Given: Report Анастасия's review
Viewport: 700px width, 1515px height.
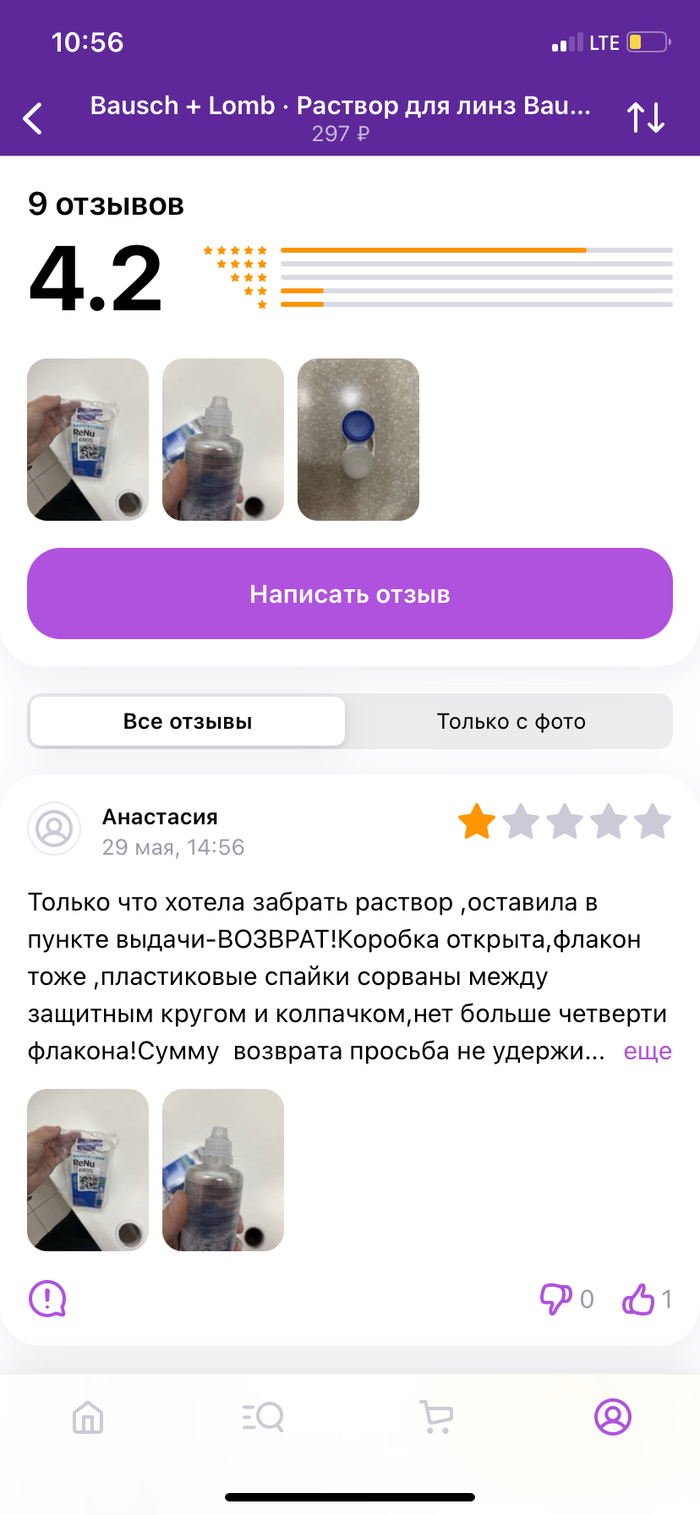Looking at the screenshot, I should [47, 1298].
